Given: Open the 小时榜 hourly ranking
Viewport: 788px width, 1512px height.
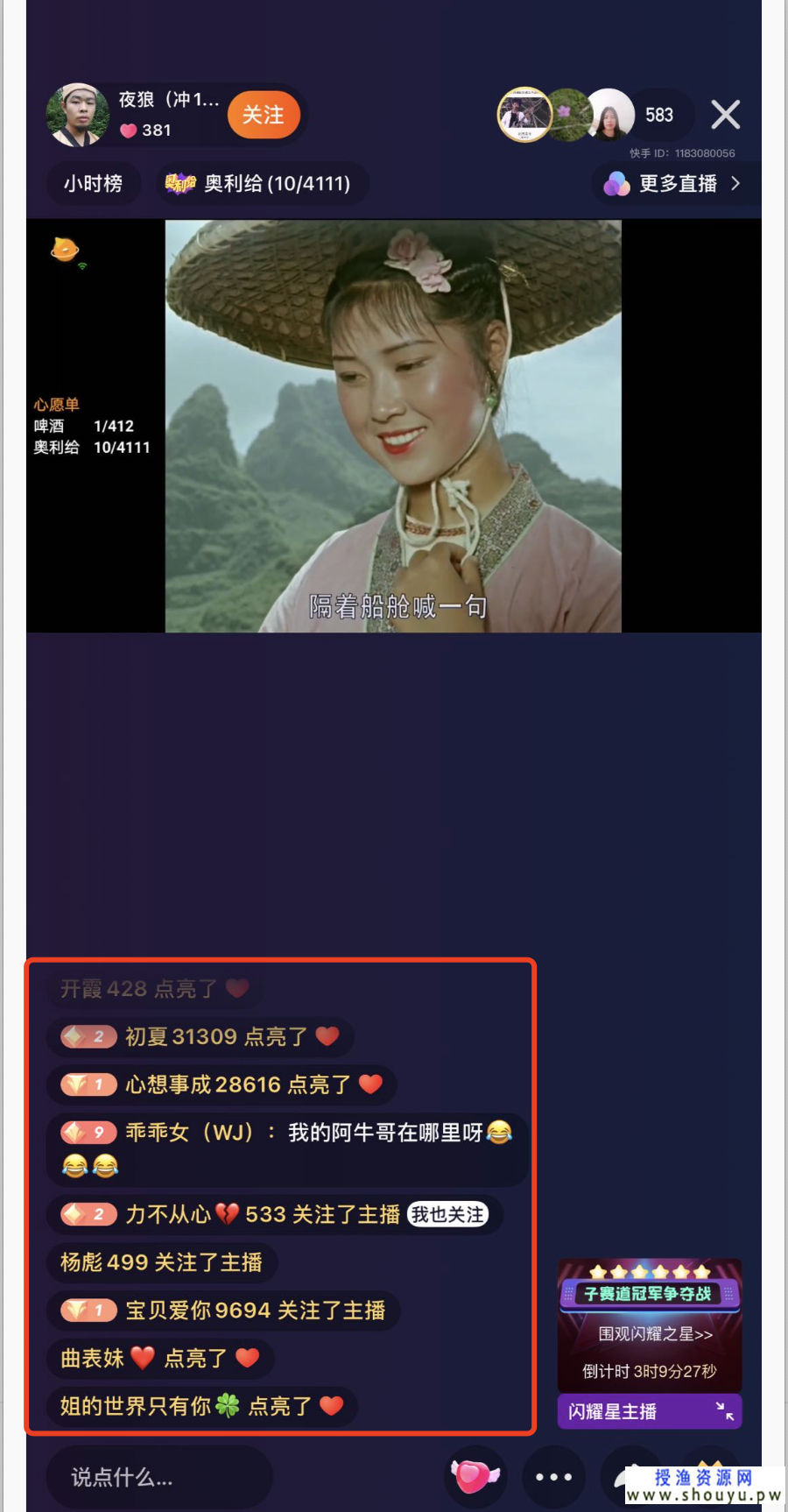Looking at the screenshot, I should (93, 183).
